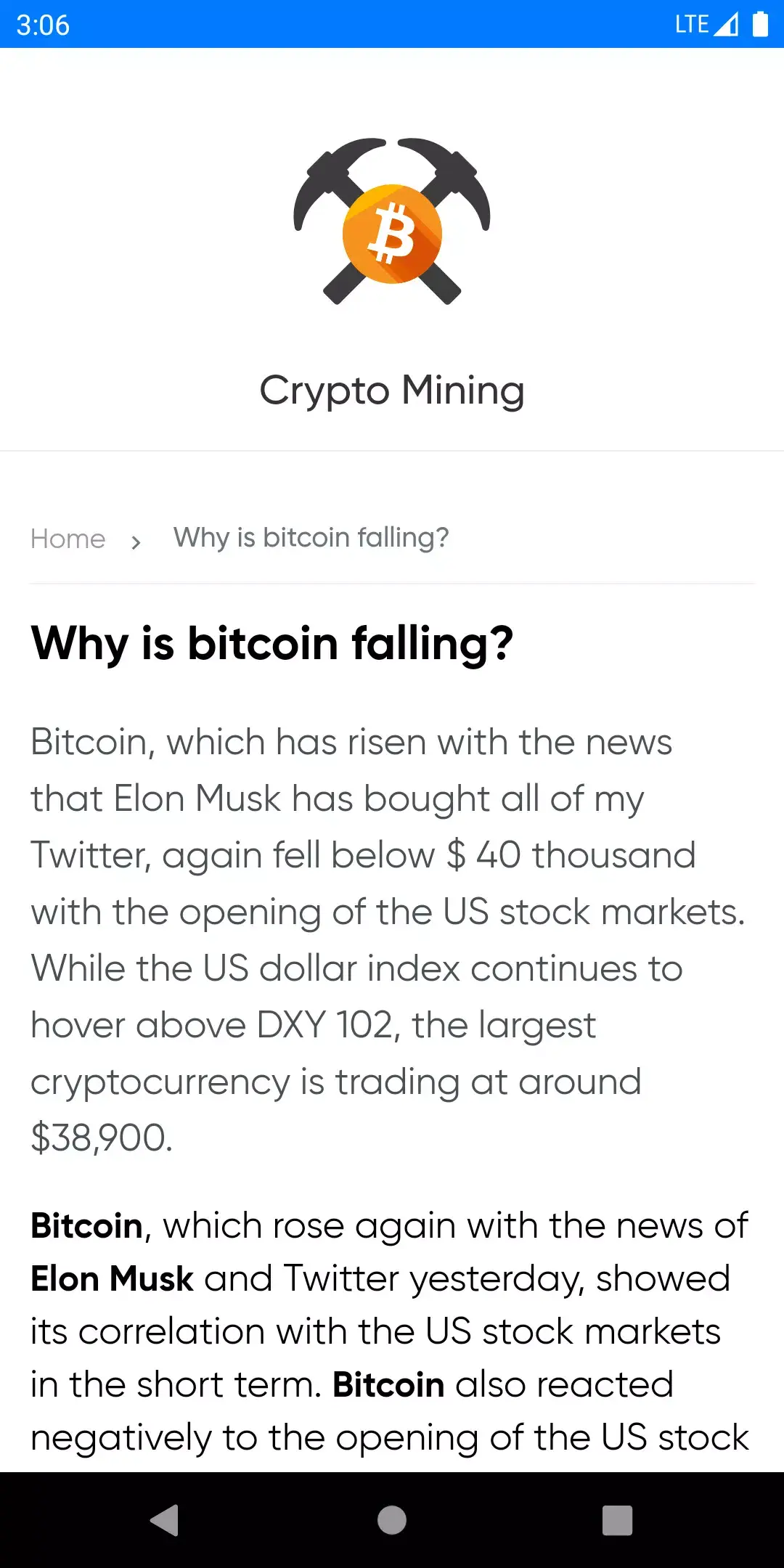Tap the divider line under Crypto Mining header
This screenshot has height=1568, width=784.
click(392, 451)
